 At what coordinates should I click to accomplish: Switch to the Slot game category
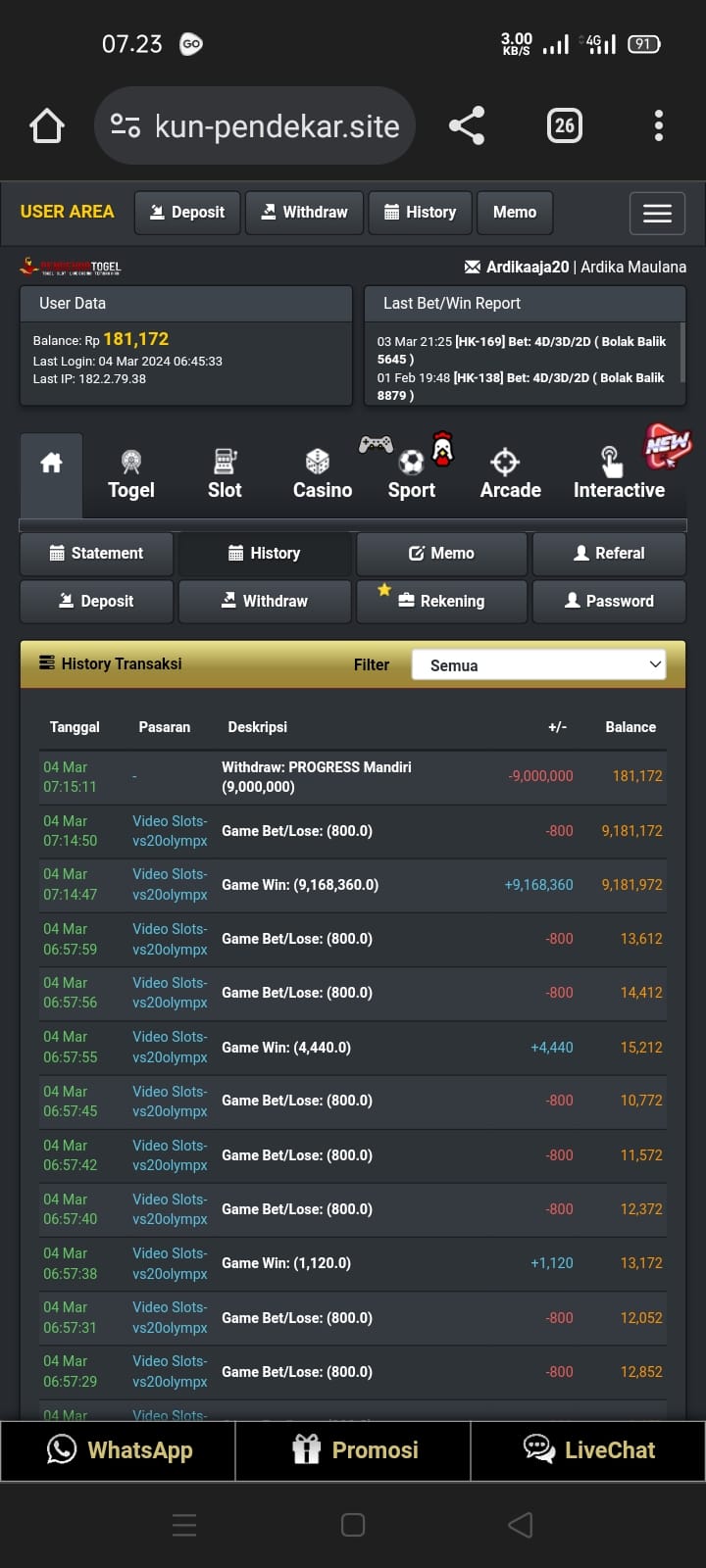point(225,475)
